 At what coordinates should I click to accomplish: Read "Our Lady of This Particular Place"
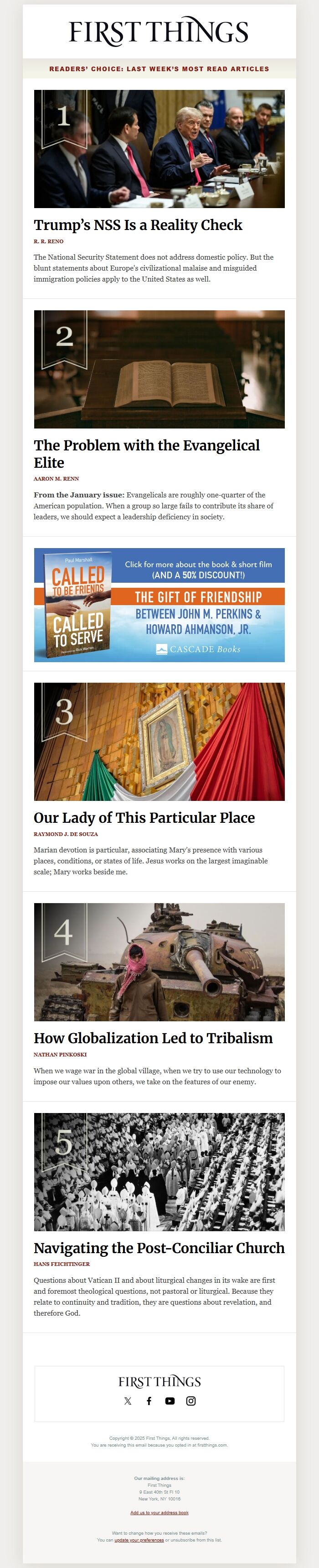tap(144, 817)
